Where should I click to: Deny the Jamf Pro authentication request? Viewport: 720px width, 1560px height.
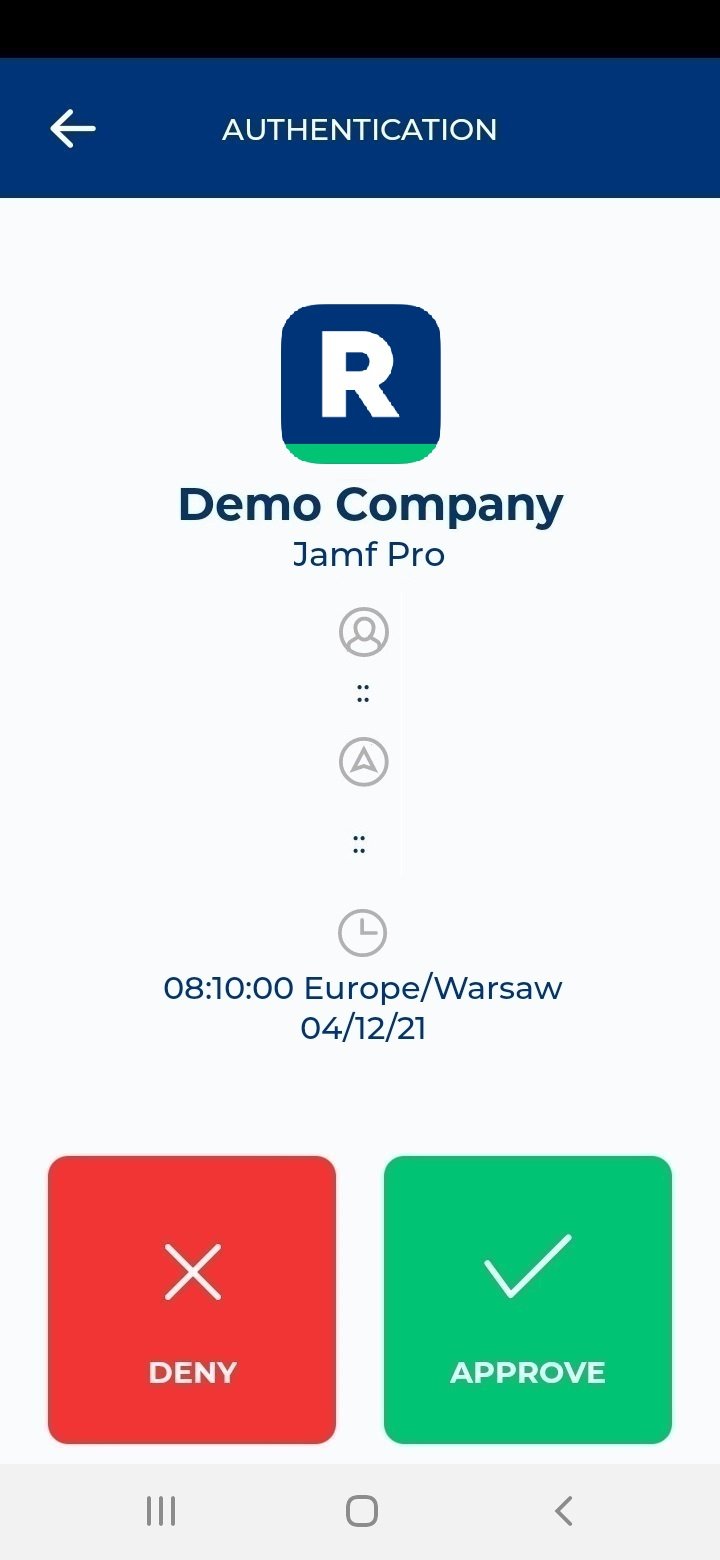pyautogui.click(x=192, y=1300)
